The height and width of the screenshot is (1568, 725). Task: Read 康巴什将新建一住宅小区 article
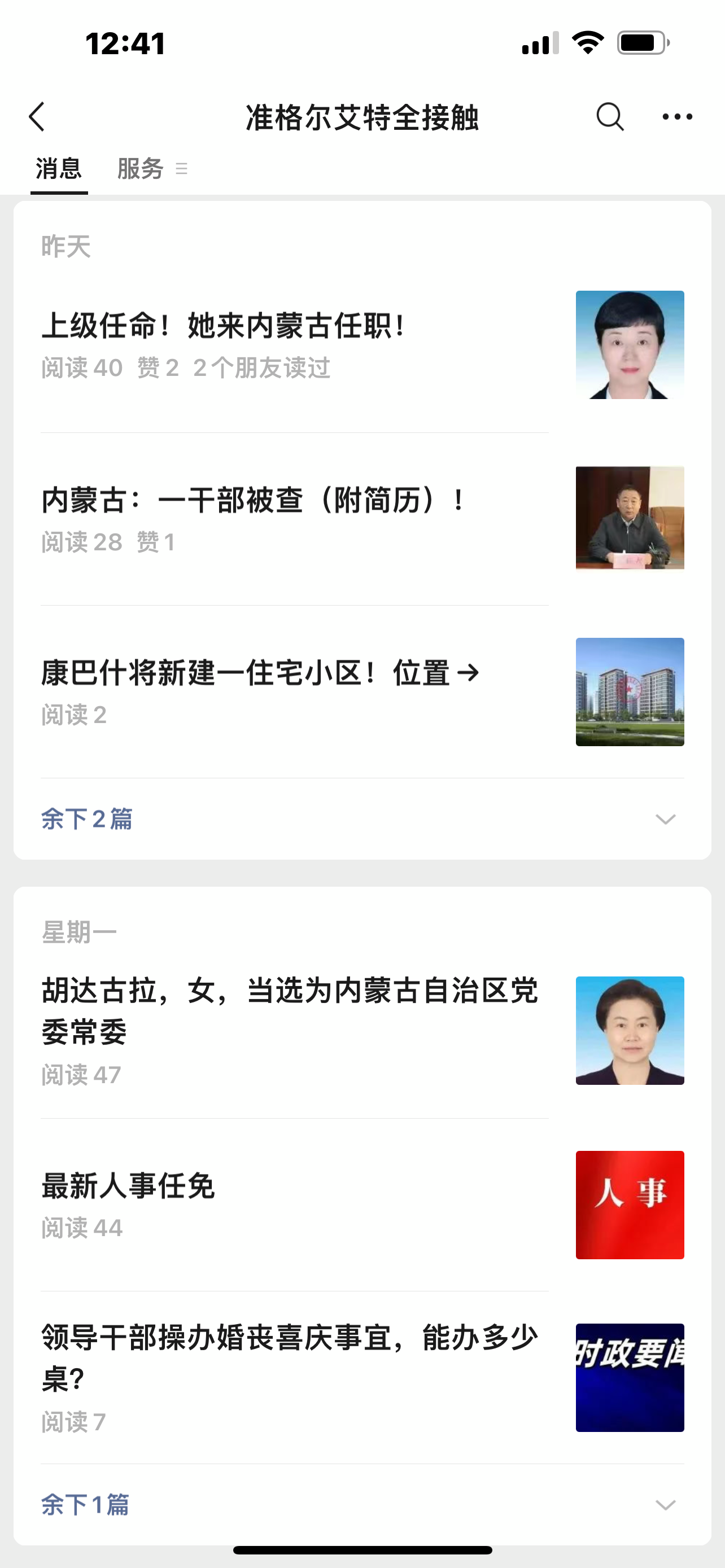tap(260, 673)
